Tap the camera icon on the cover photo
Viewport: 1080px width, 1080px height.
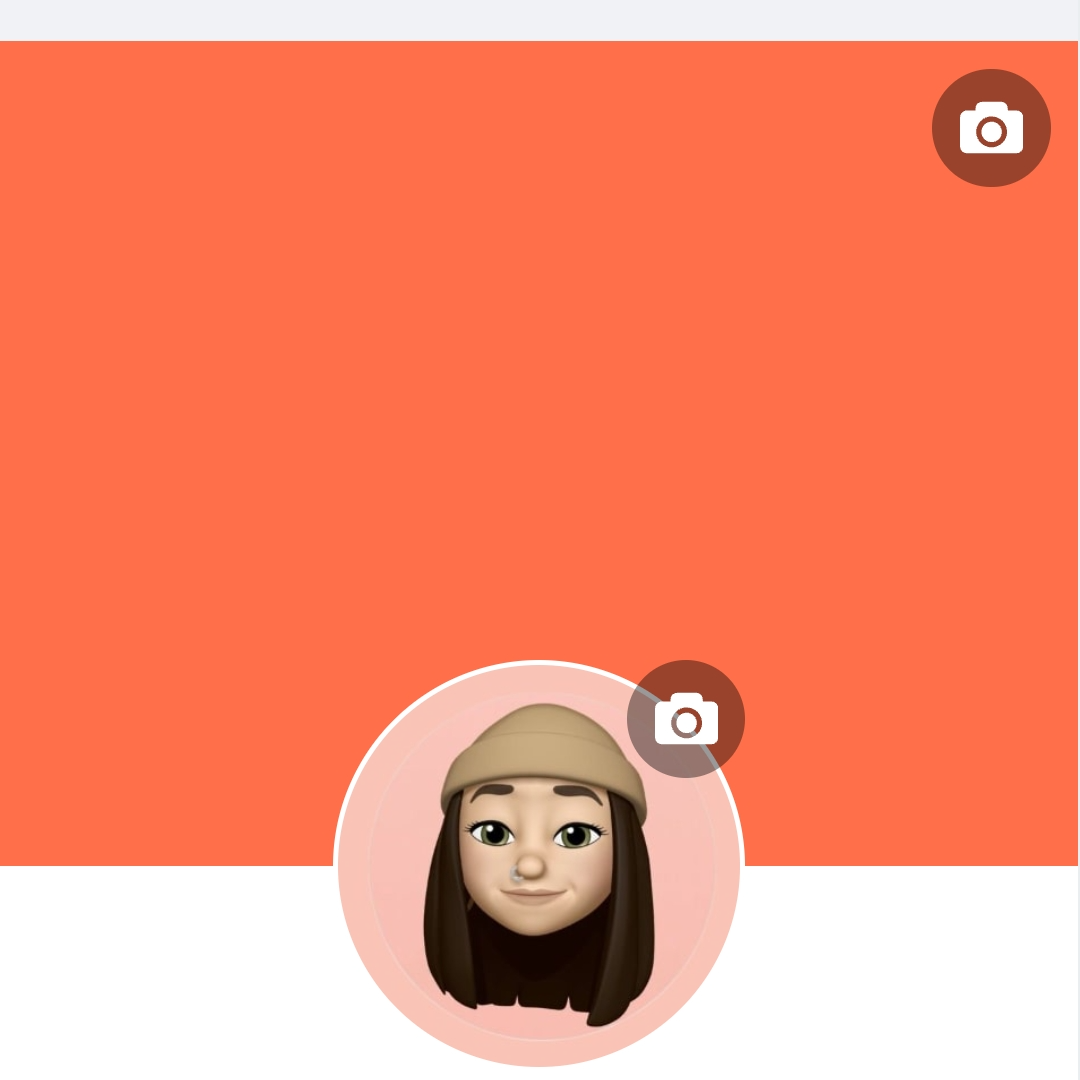point(991,128)
